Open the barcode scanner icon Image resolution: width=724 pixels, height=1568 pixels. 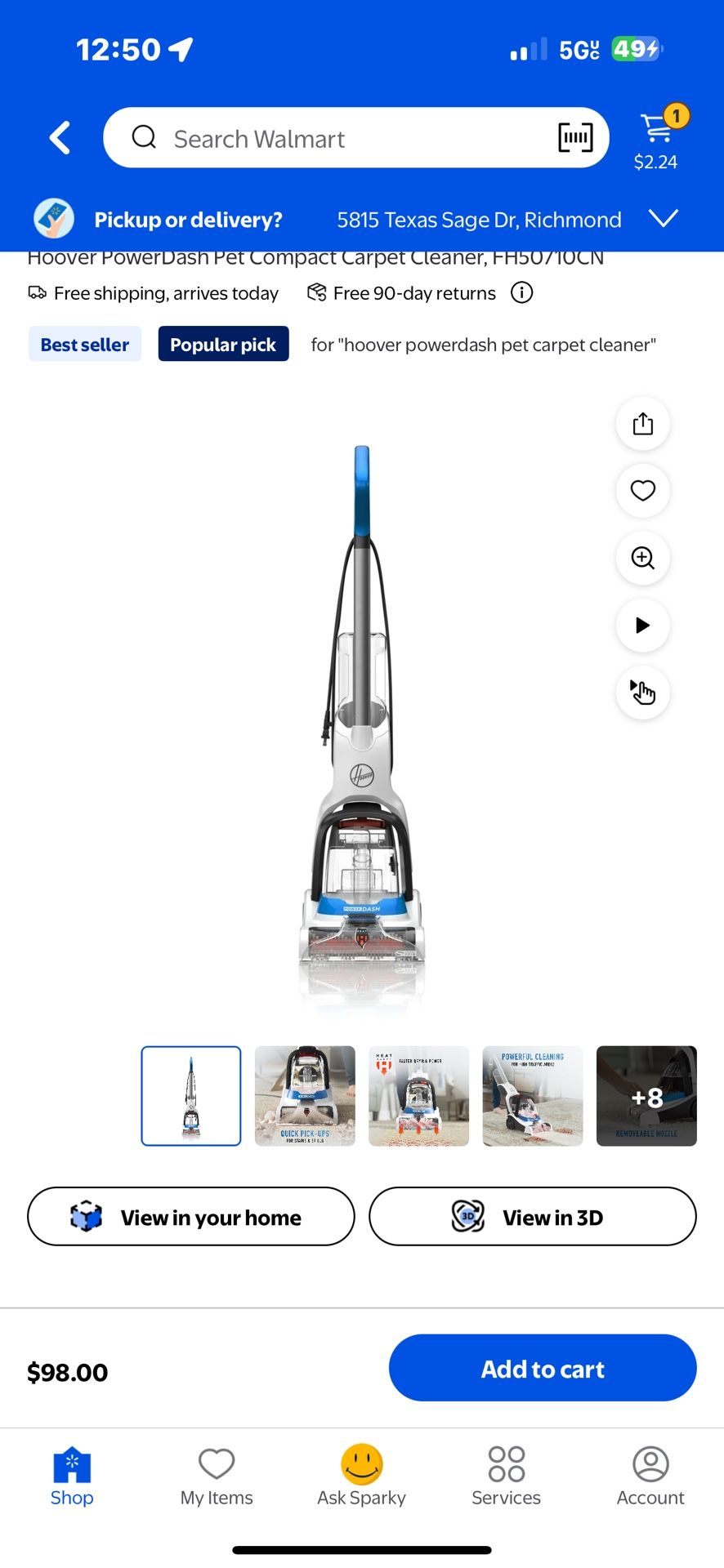[575, 138]
